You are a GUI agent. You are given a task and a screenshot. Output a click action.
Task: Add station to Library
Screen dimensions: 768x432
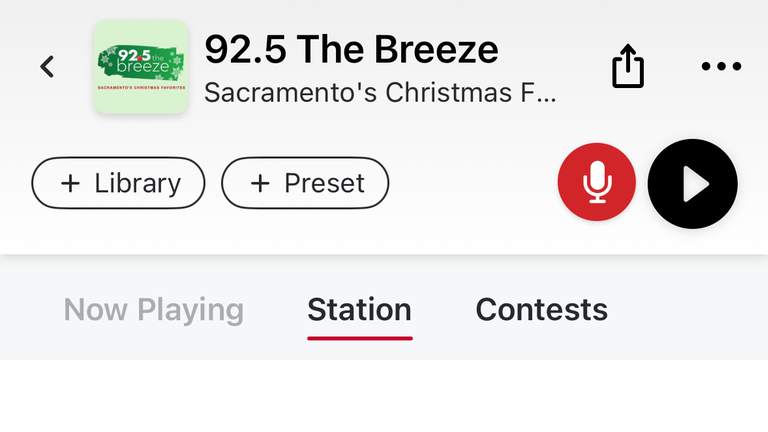click(x=119, y=184)
